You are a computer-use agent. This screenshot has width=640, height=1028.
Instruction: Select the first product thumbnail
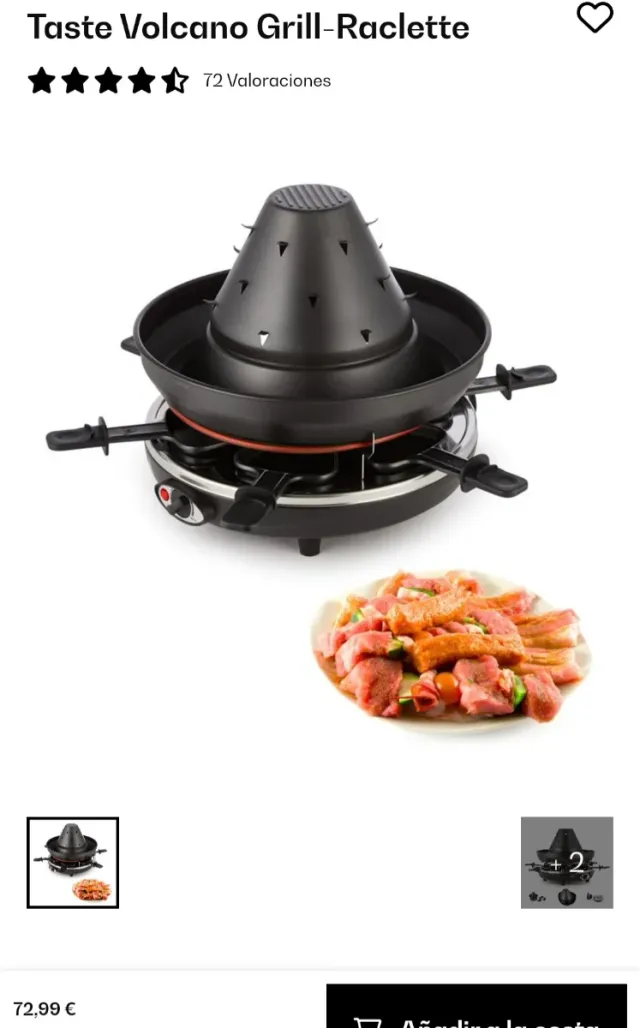click(x=73, y=862)
